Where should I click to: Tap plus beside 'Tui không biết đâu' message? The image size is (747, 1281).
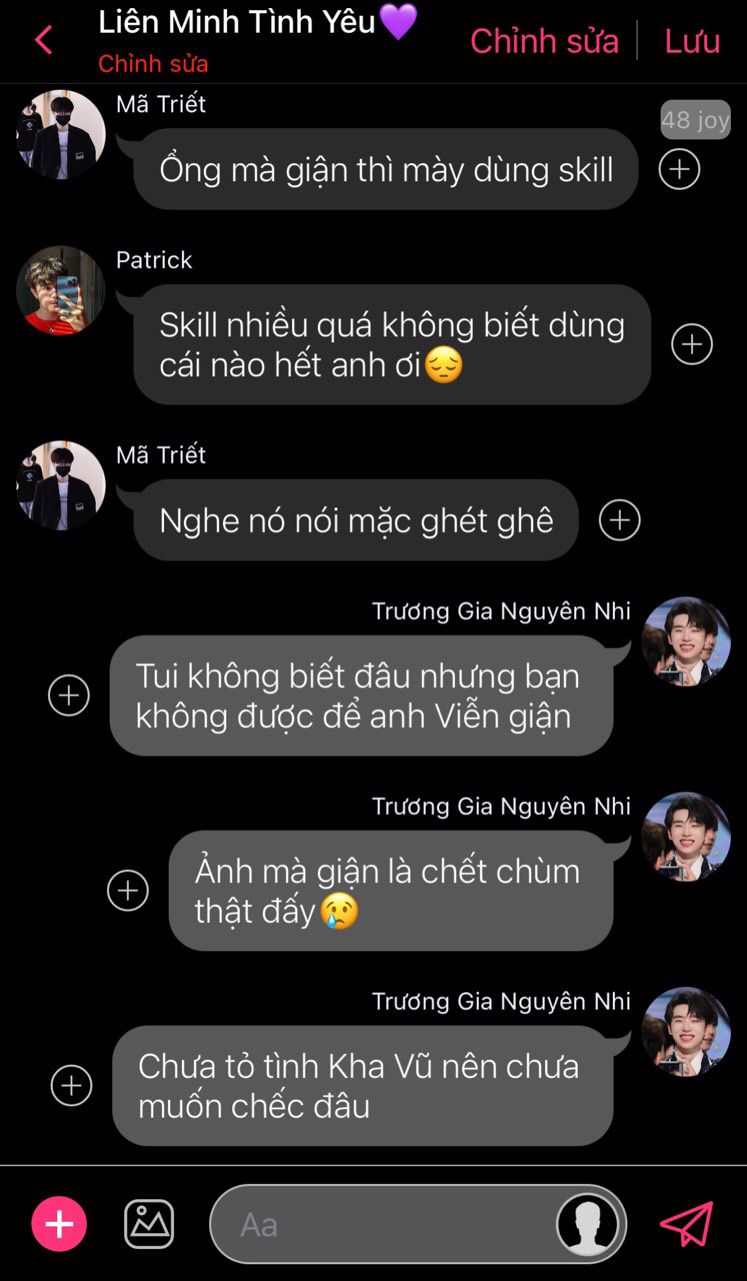(69, 695)
